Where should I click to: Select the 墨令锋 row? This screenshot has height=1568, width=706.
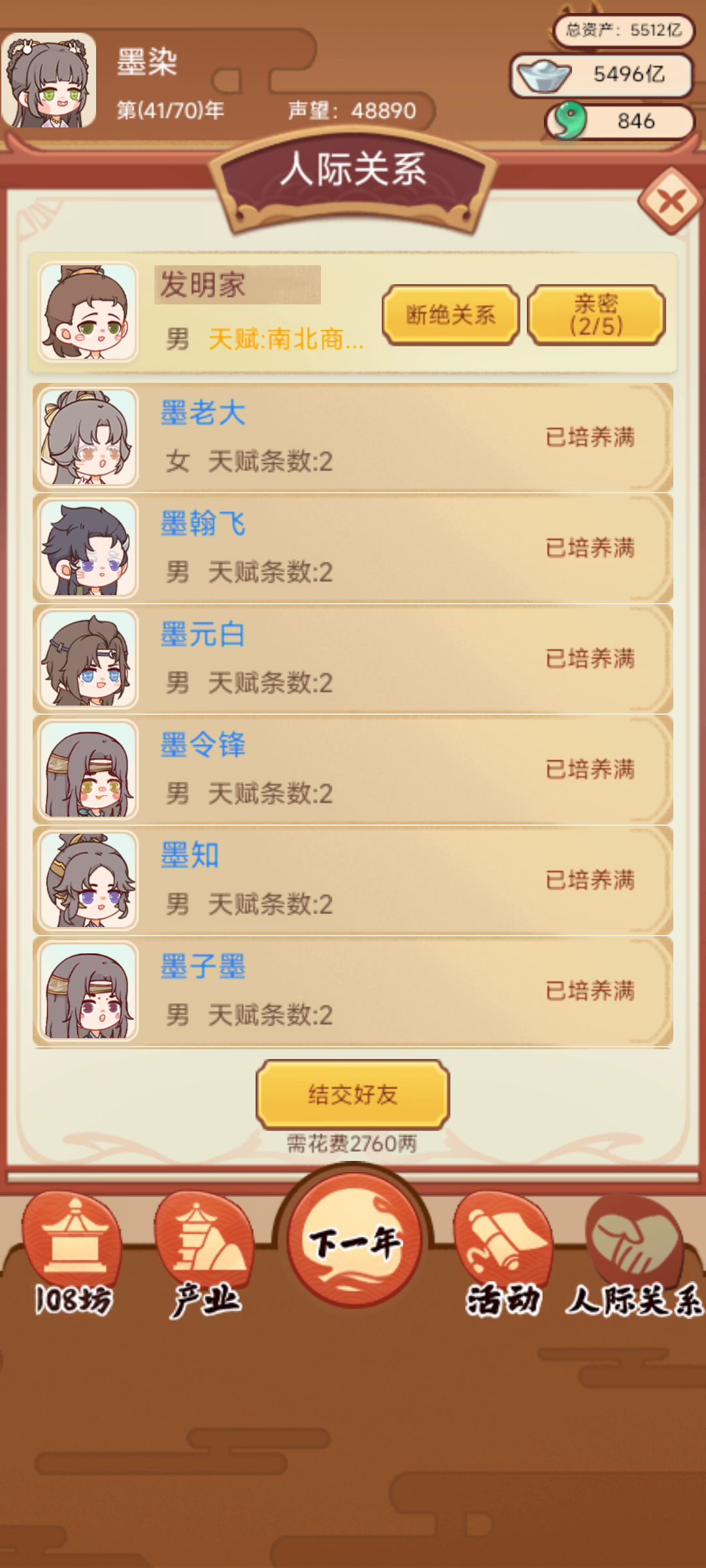353,770
